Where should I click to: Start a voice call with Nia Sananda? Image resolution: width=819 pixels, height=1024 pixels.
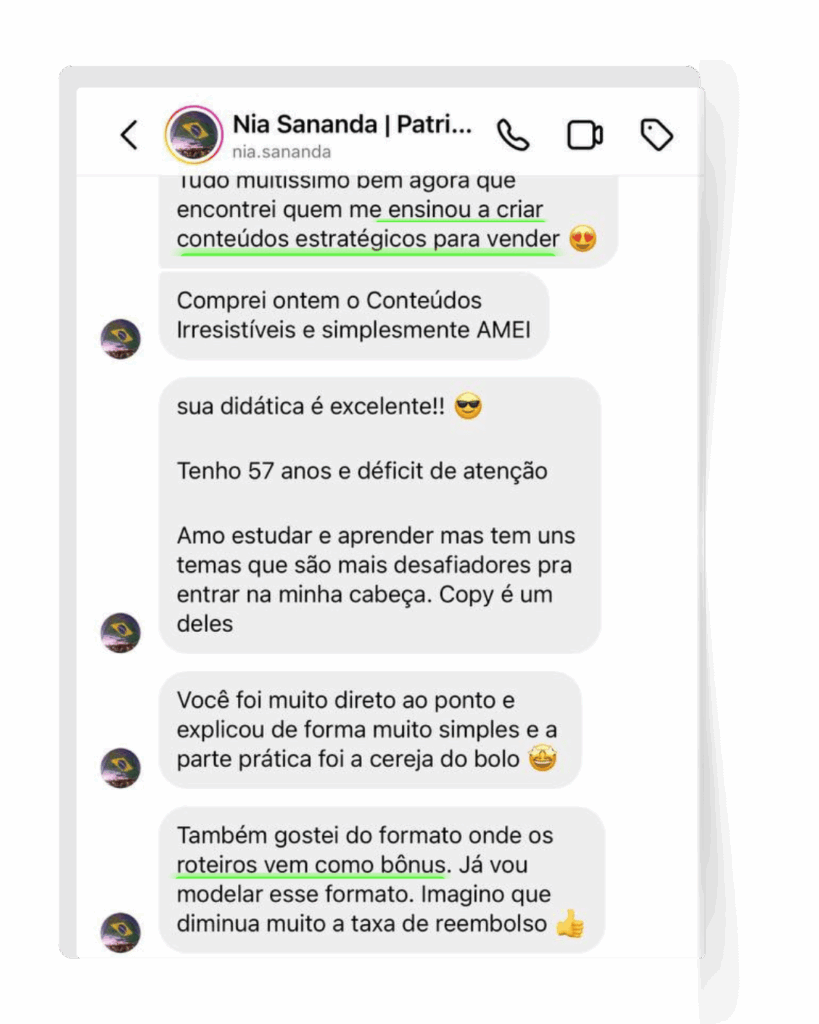tap(513, 135)
